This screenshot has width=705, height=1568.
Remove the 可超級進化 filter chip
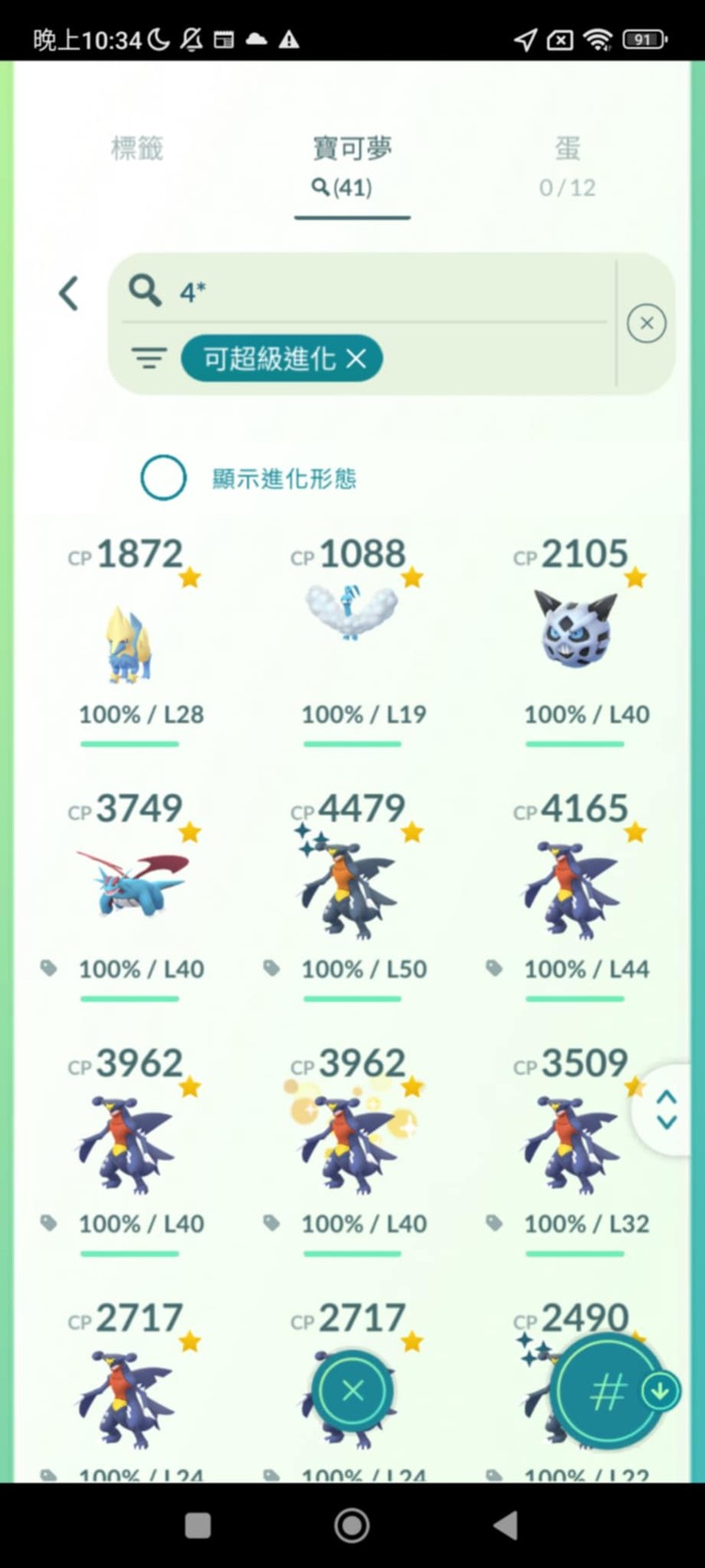(x=356, y=358)
